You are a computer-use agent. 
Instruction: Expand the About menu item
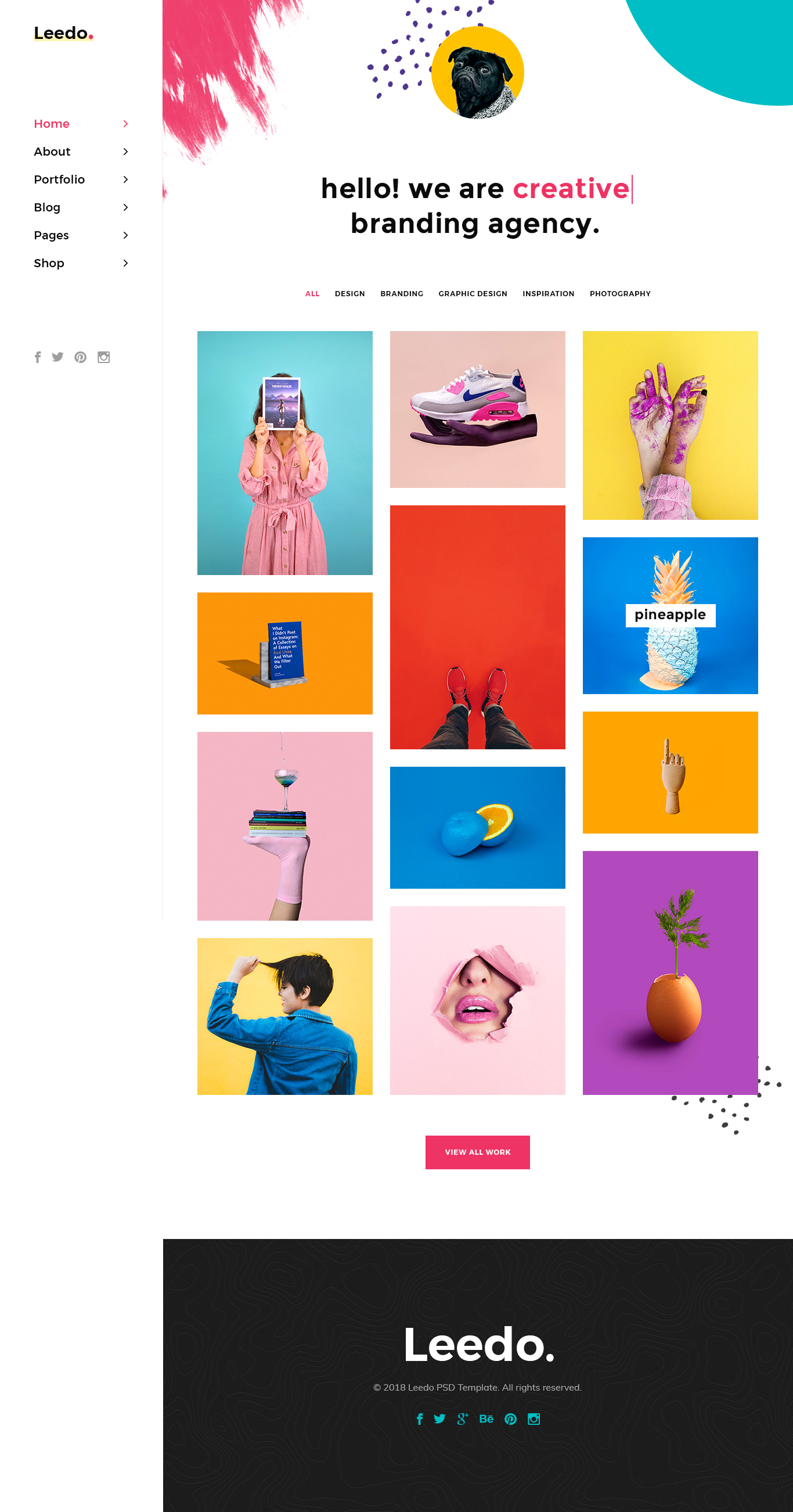click(52, 152)
